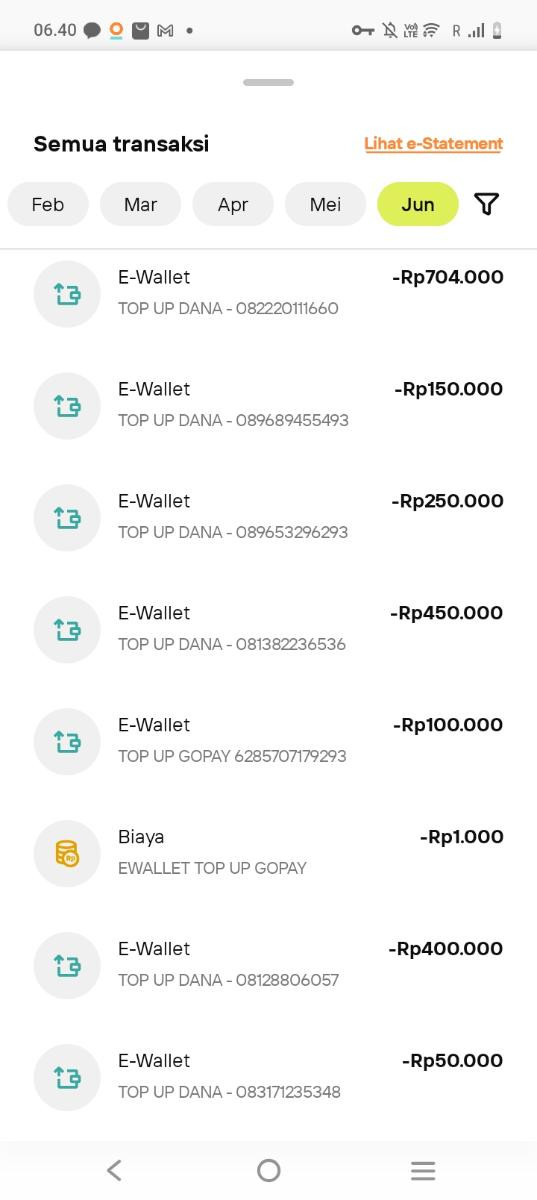Select the Jun month chip
This screenshot has width=537, height=1200.
[x=418, y=204]
